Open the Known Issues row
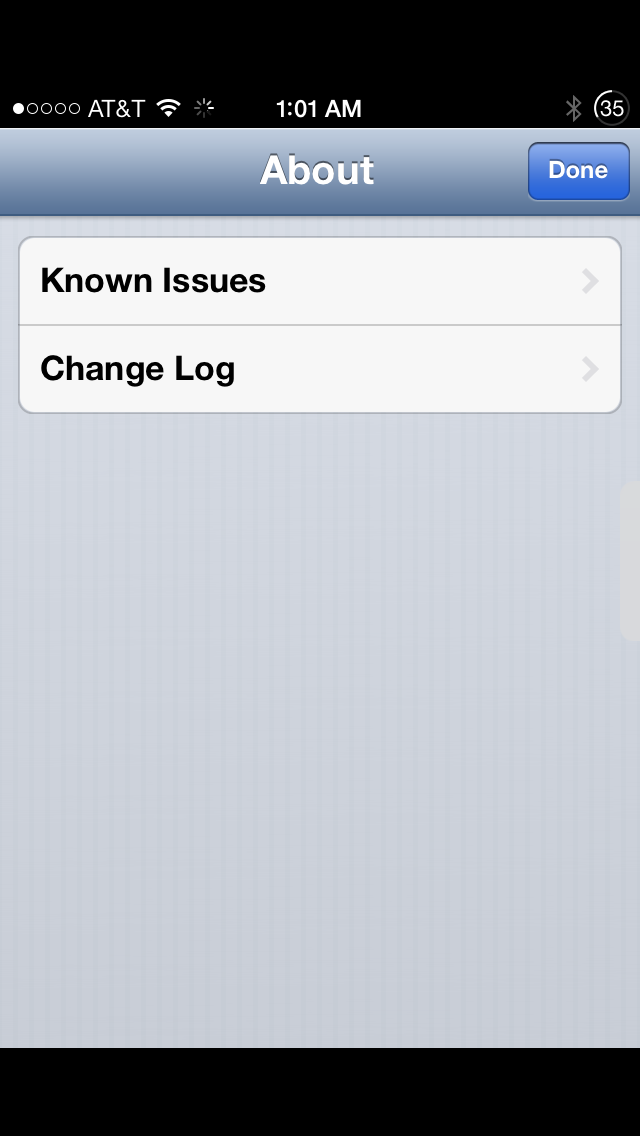Image resolution: width=640 pixels, height=1136 pixels. pos(320,281)
